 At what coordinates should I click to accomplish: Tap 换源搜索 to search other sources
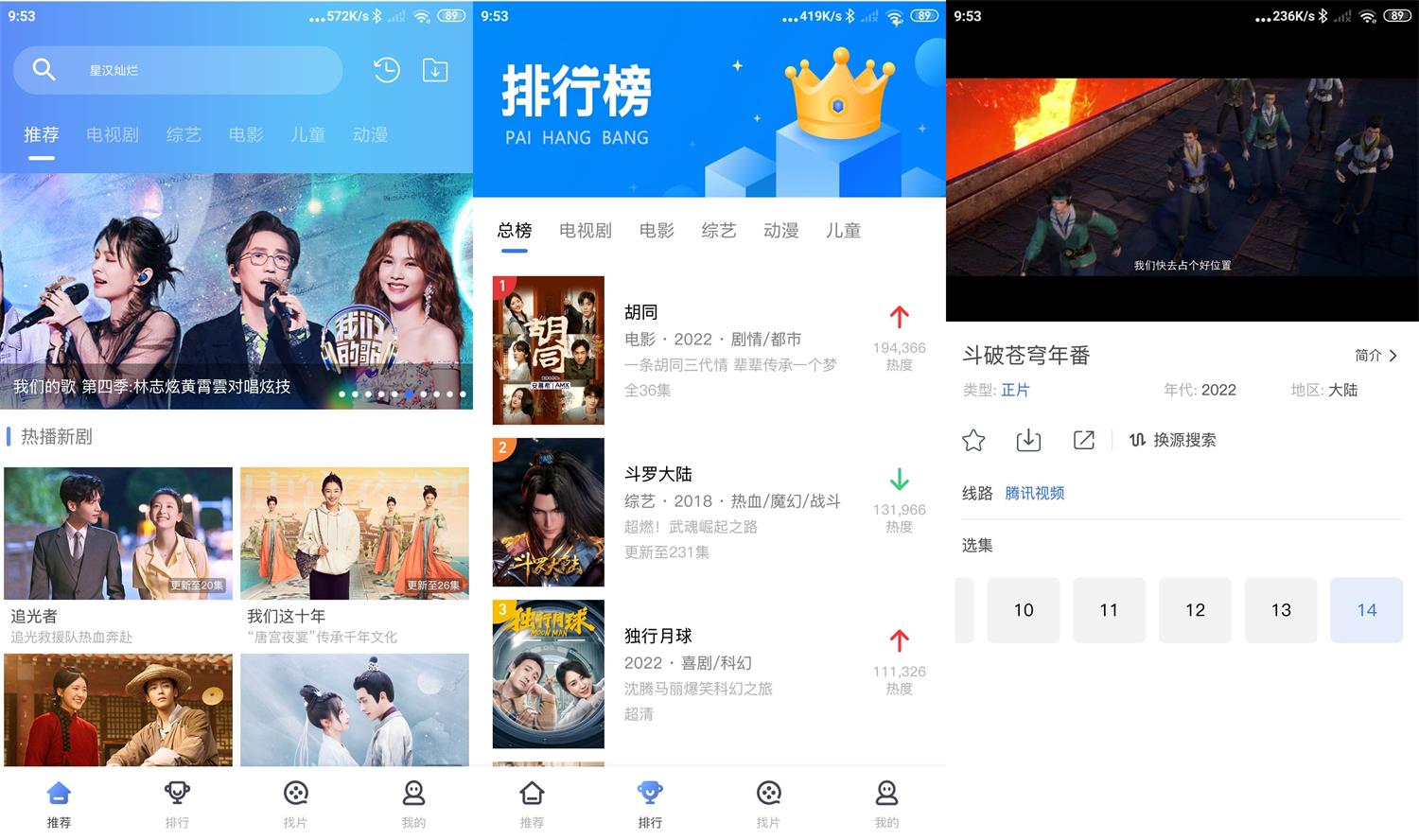[1174, 440]
